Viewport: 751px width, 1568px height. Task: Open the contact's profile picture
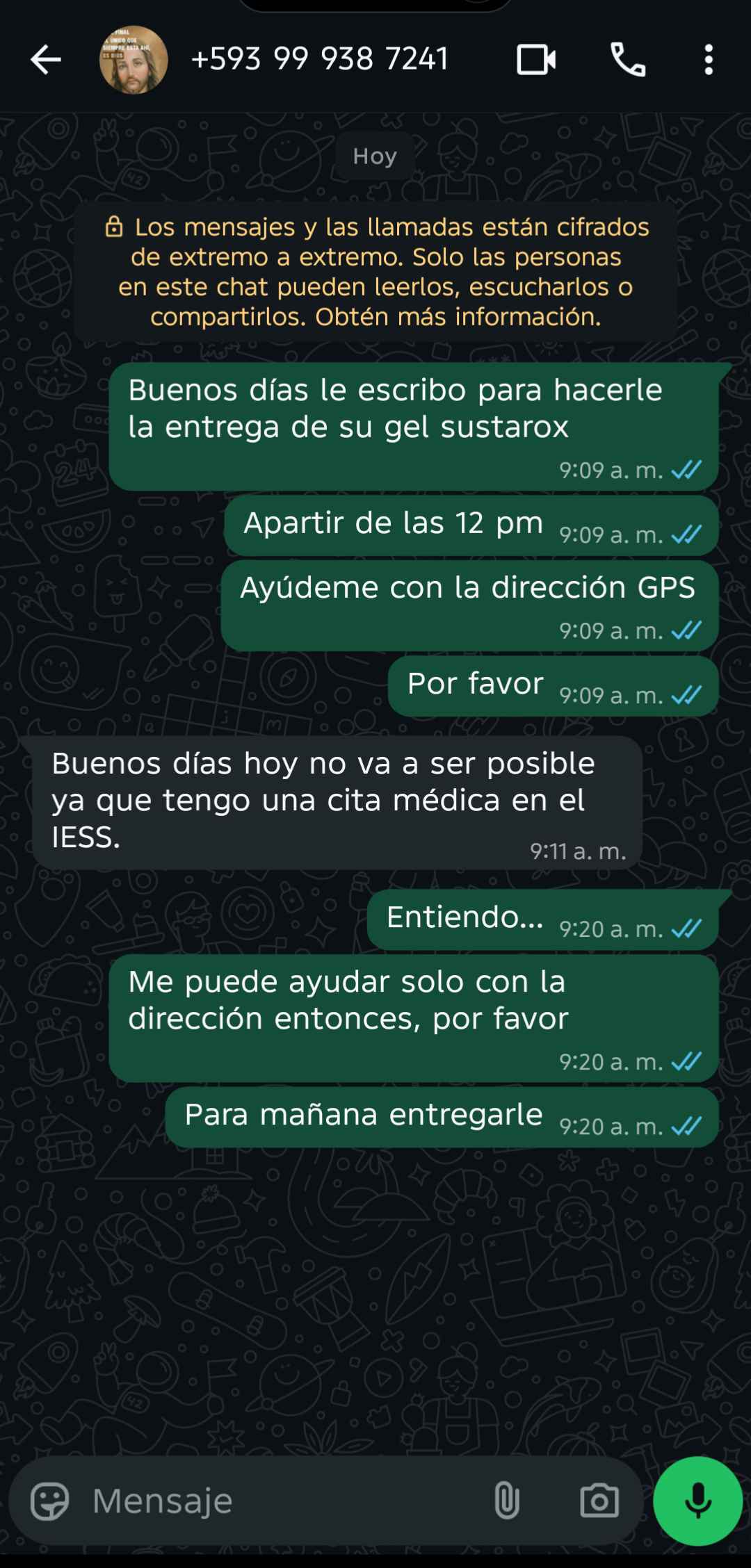(134, 60)
